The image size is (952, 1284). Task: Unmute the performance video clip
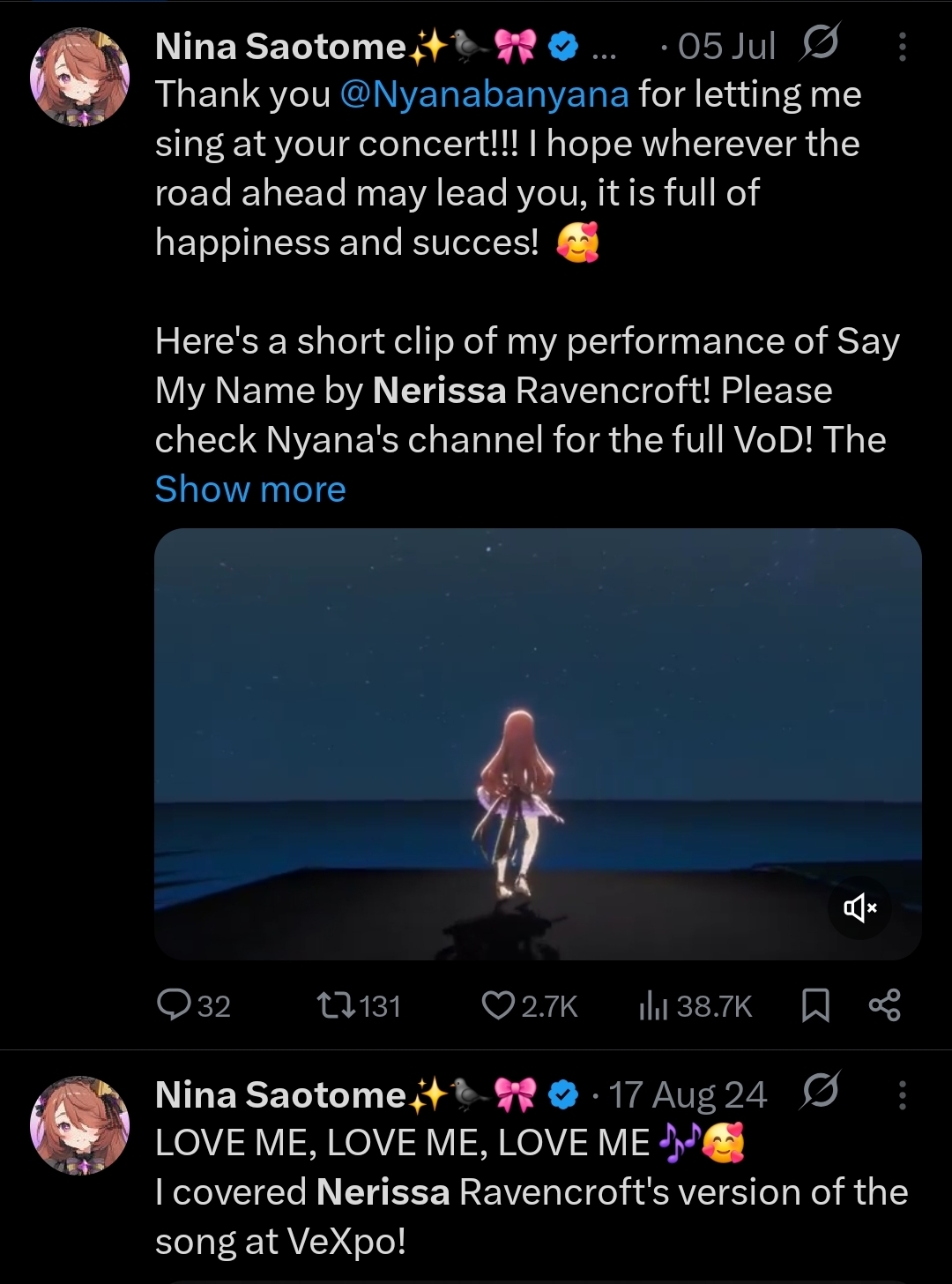859,907
